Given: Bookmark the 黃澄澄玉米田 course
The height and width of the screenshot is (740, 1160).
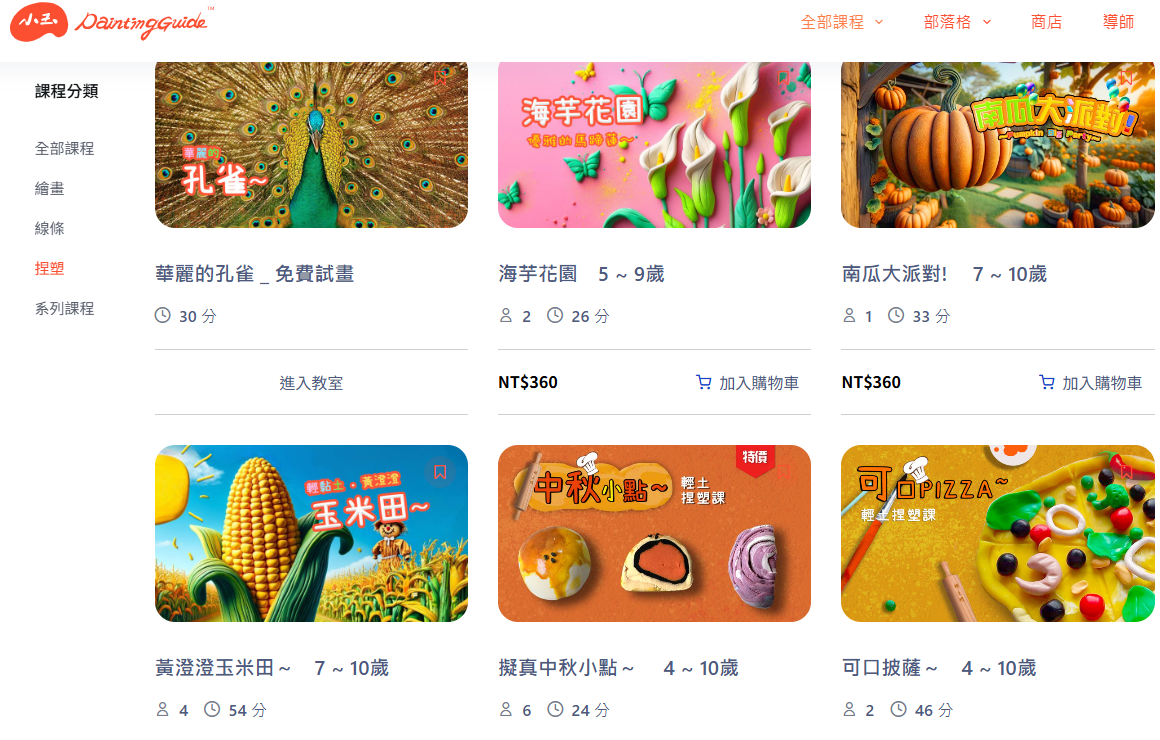Looking at the screenshot, I should (x=440, y=472).
